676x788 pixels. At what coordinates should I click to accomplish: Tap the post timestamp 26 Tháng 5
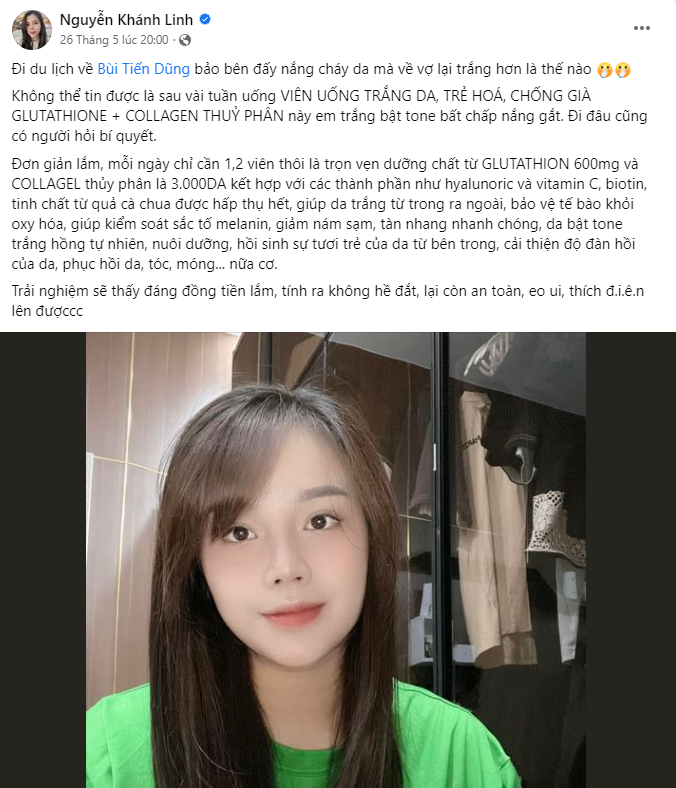[113, 39]
